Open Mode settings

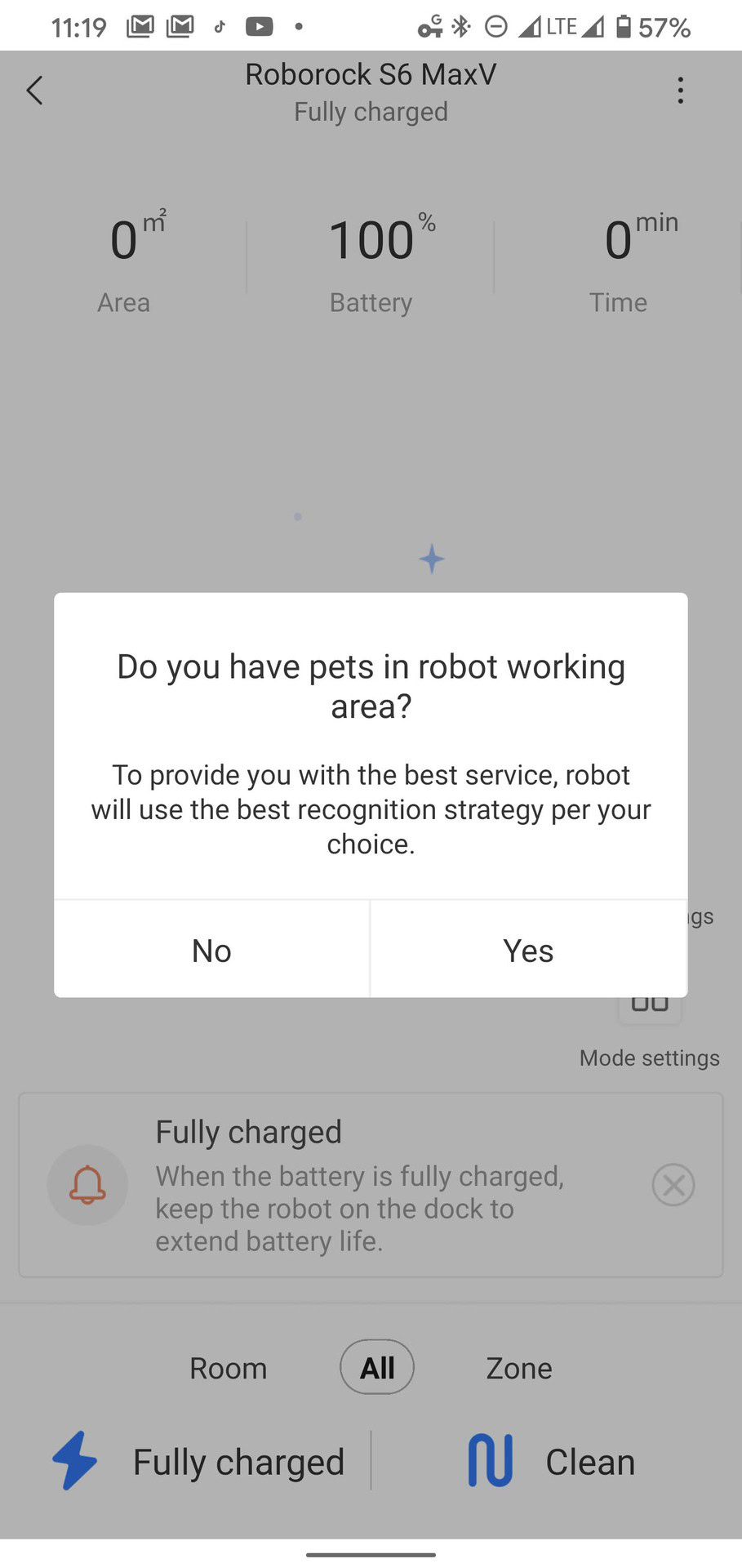tap(650, 1031)
